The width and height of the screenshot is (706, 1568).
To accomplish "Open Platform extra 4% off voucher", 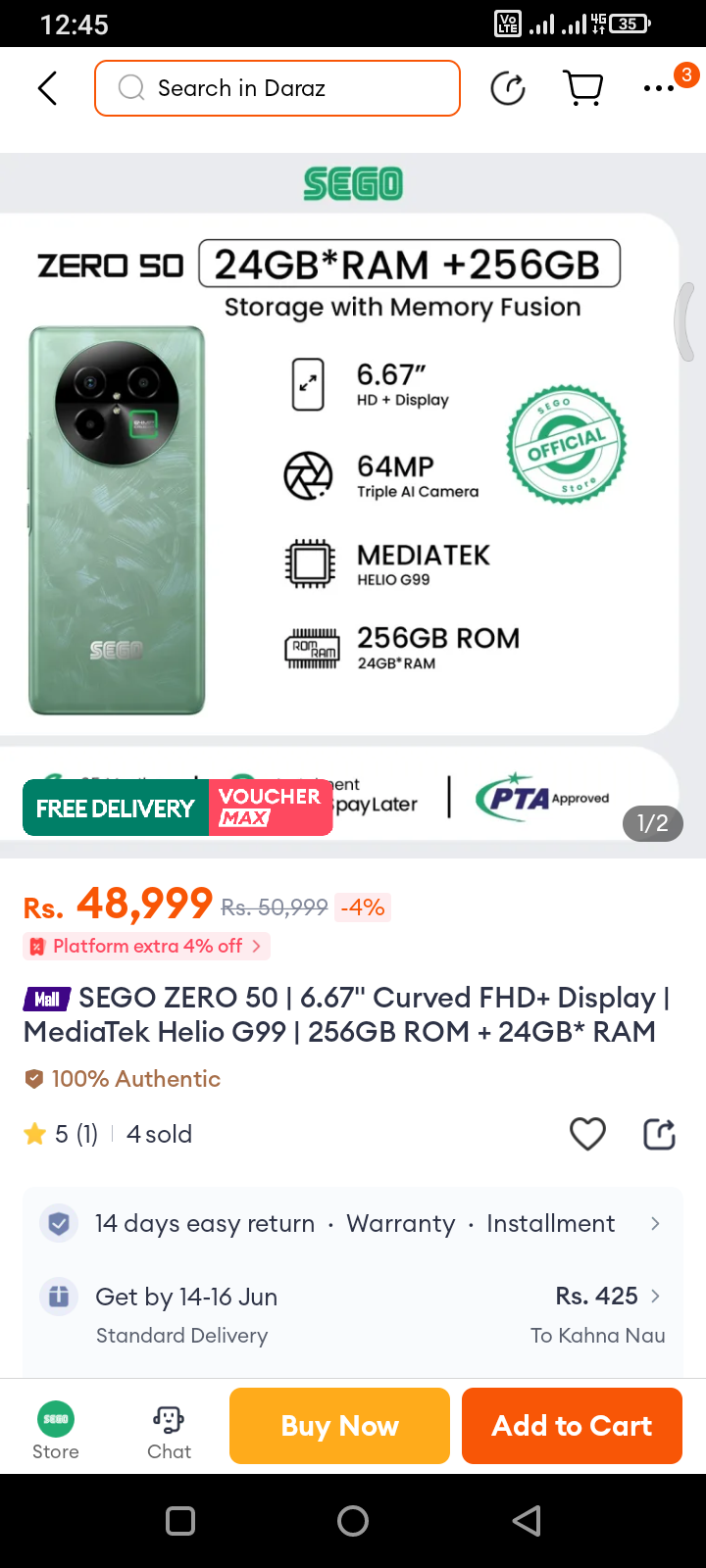I will (147, 946).
